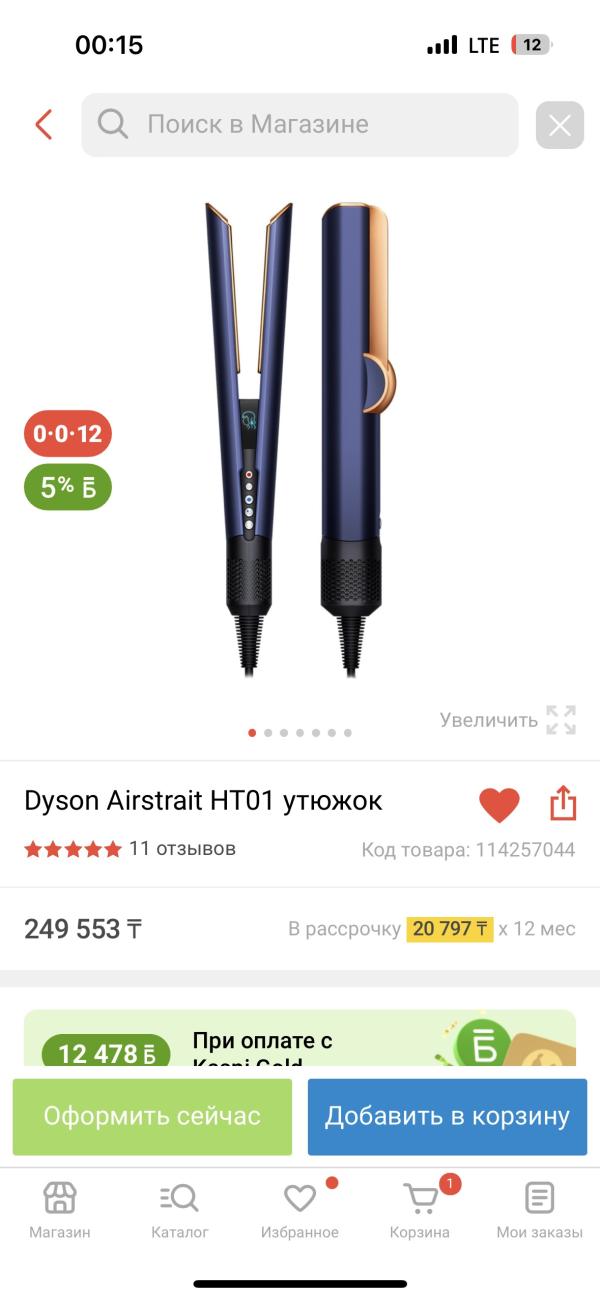Toggle the heart favorite for this product
Viewport: 600px width, 1300px height.
click(x=499, y=804)
